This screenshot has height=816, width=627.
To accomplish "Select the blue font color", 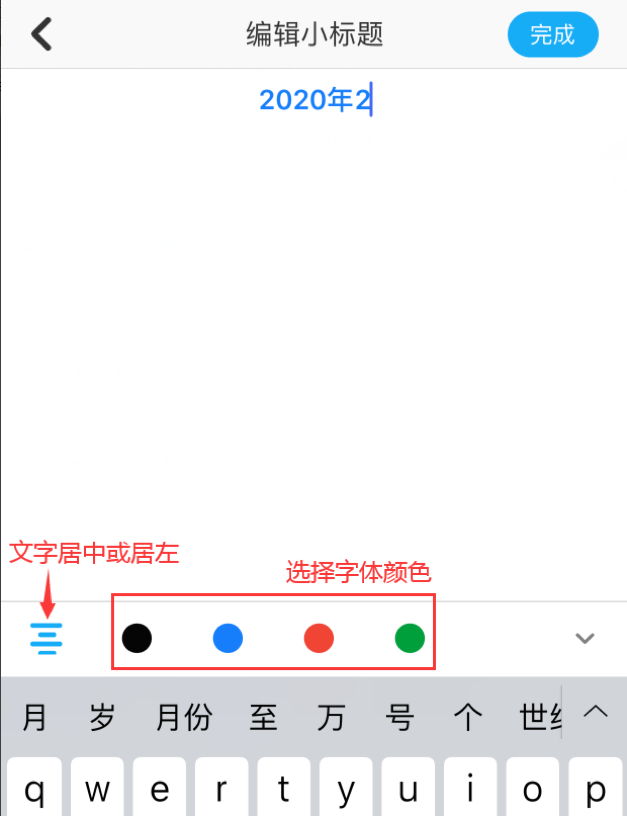I will coord(228,637).
